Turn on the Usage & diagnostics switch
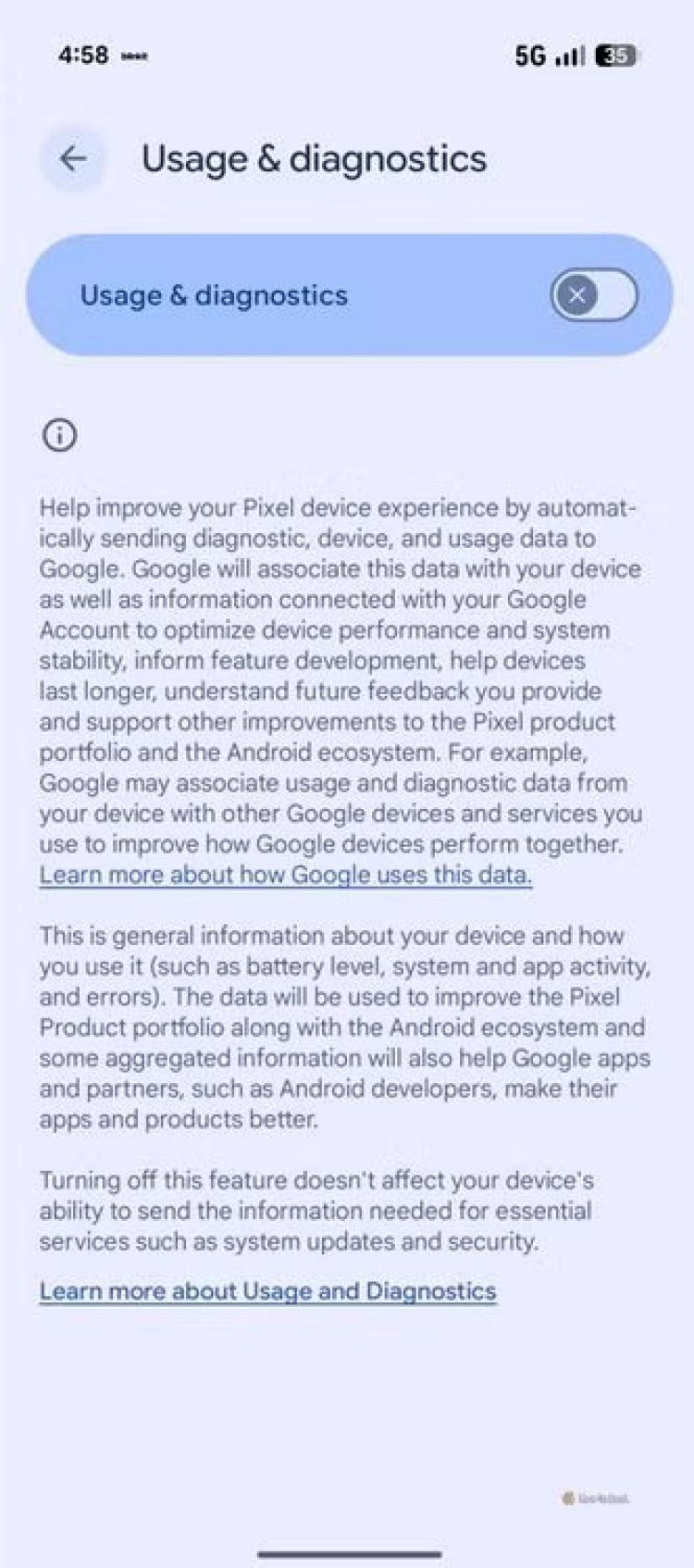Screen dimensions: 694x1568 (593, 295)
